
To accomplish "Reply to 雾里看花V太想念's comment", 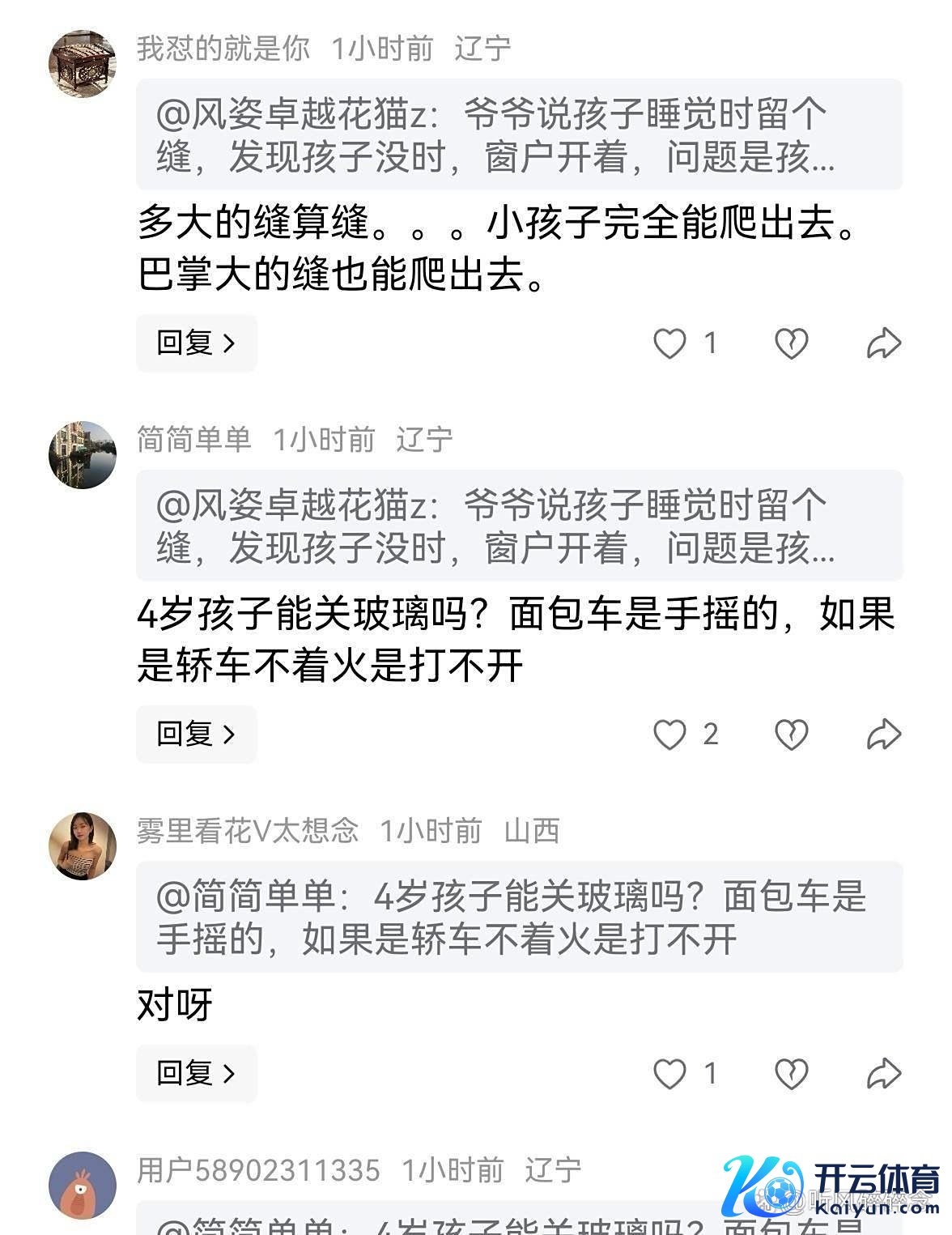I will [196, 1074].
